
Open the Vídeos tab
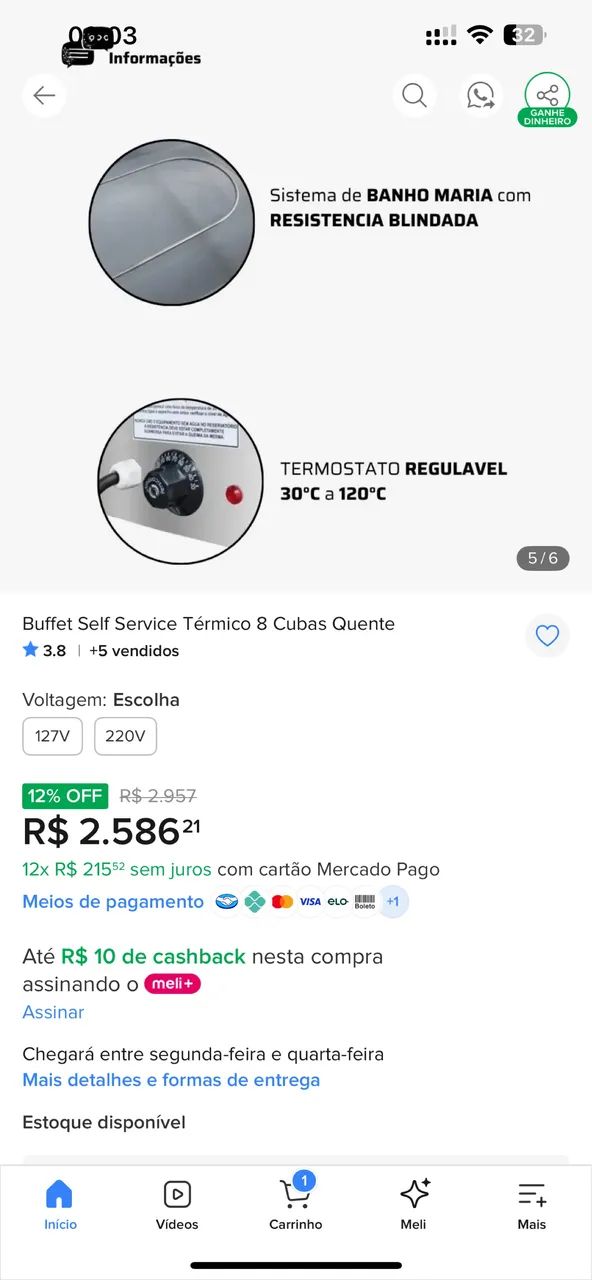coord(177,1205)
